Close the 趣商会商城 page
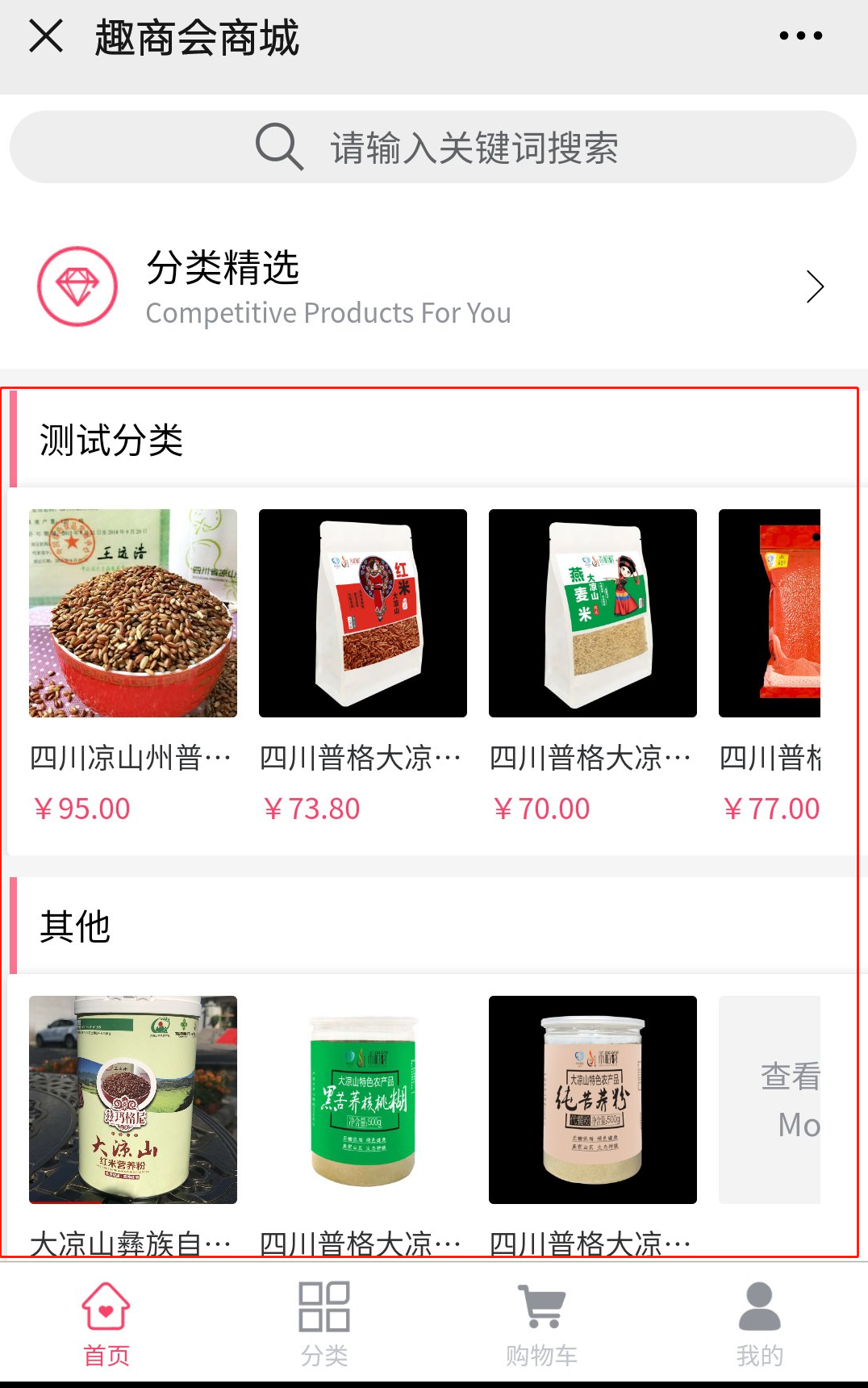Screen dimensions: 868x1388 (46, 36)
